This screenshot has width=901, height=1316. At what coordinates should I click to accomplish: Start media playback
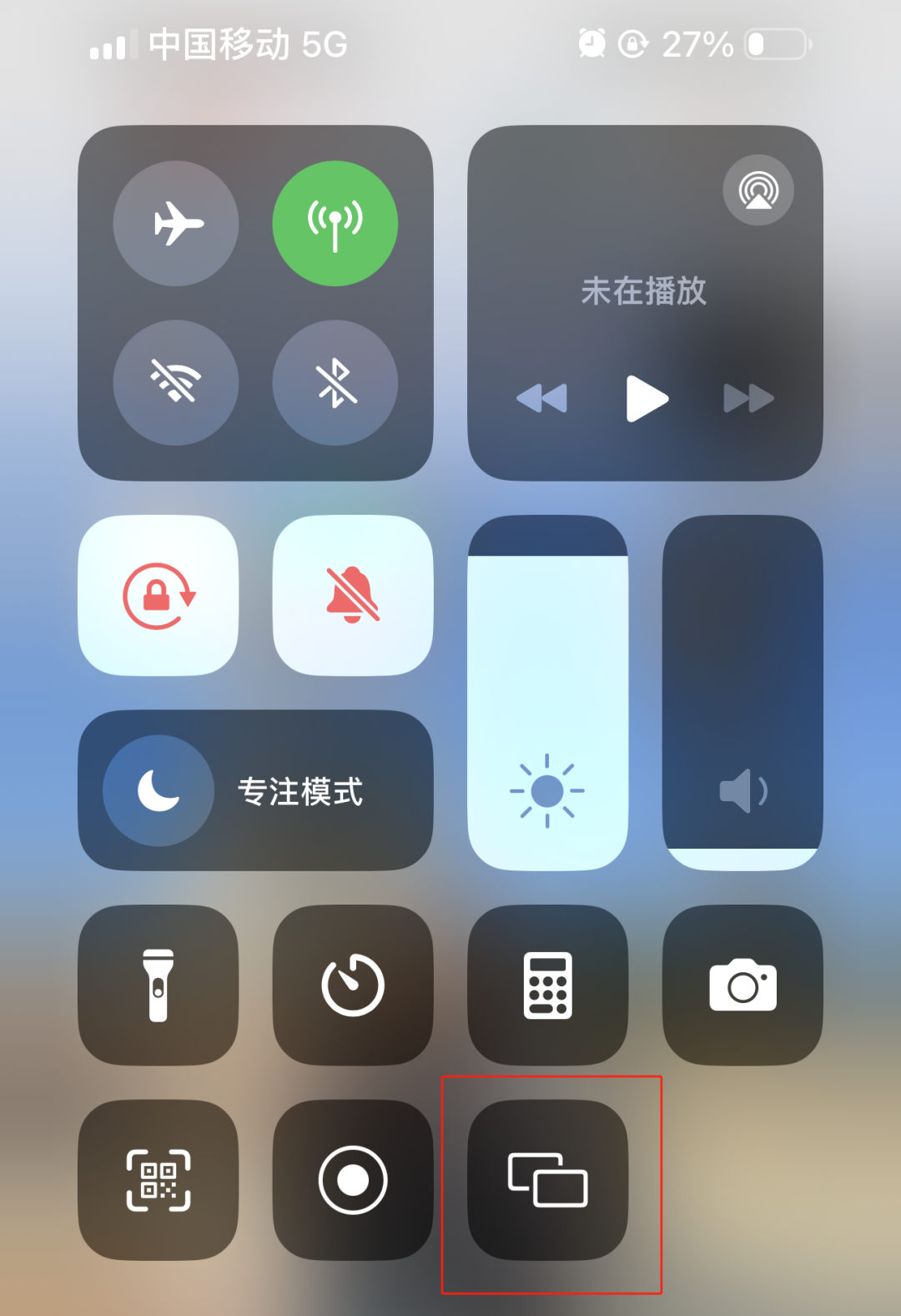[x=647, y=399]
